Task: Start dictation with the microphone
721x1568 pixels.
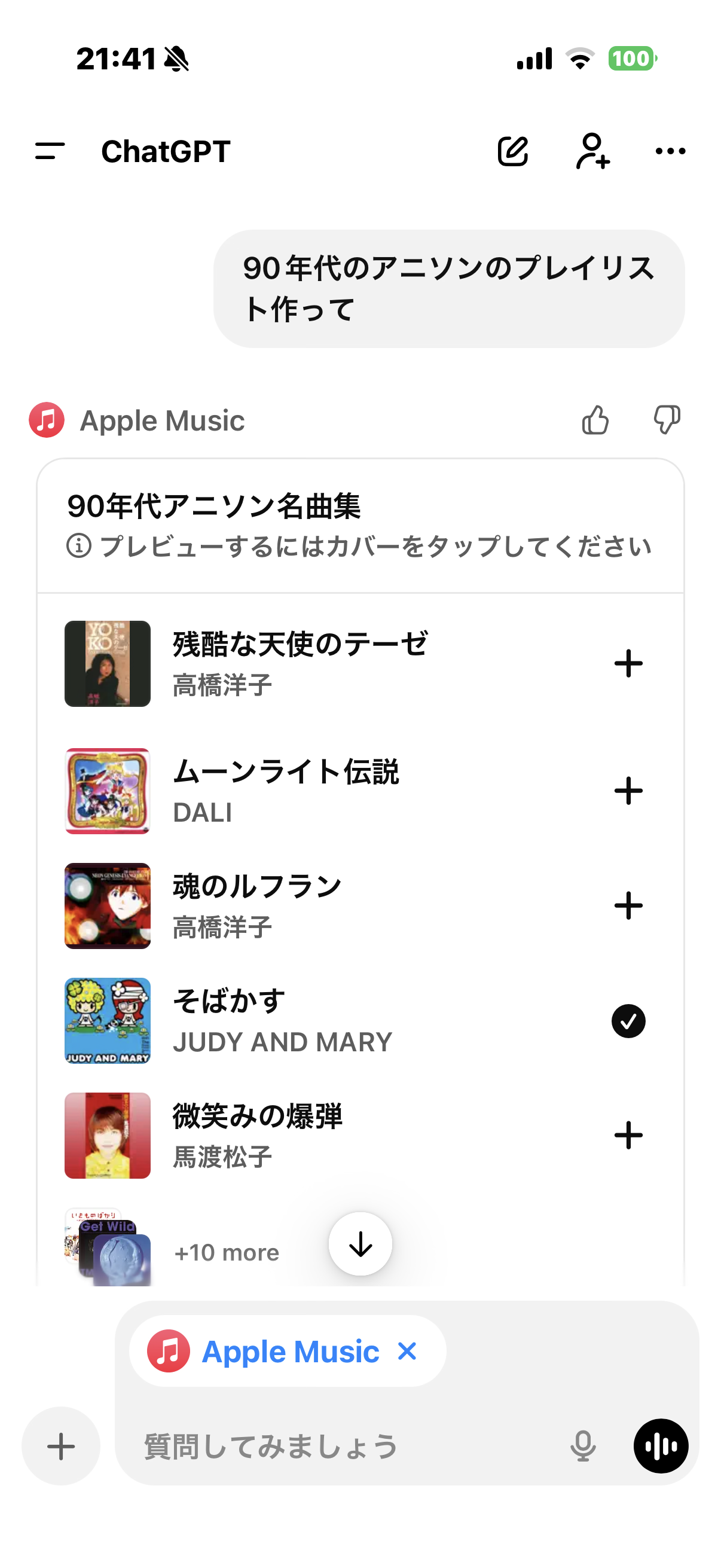Action: (583, 1446)
